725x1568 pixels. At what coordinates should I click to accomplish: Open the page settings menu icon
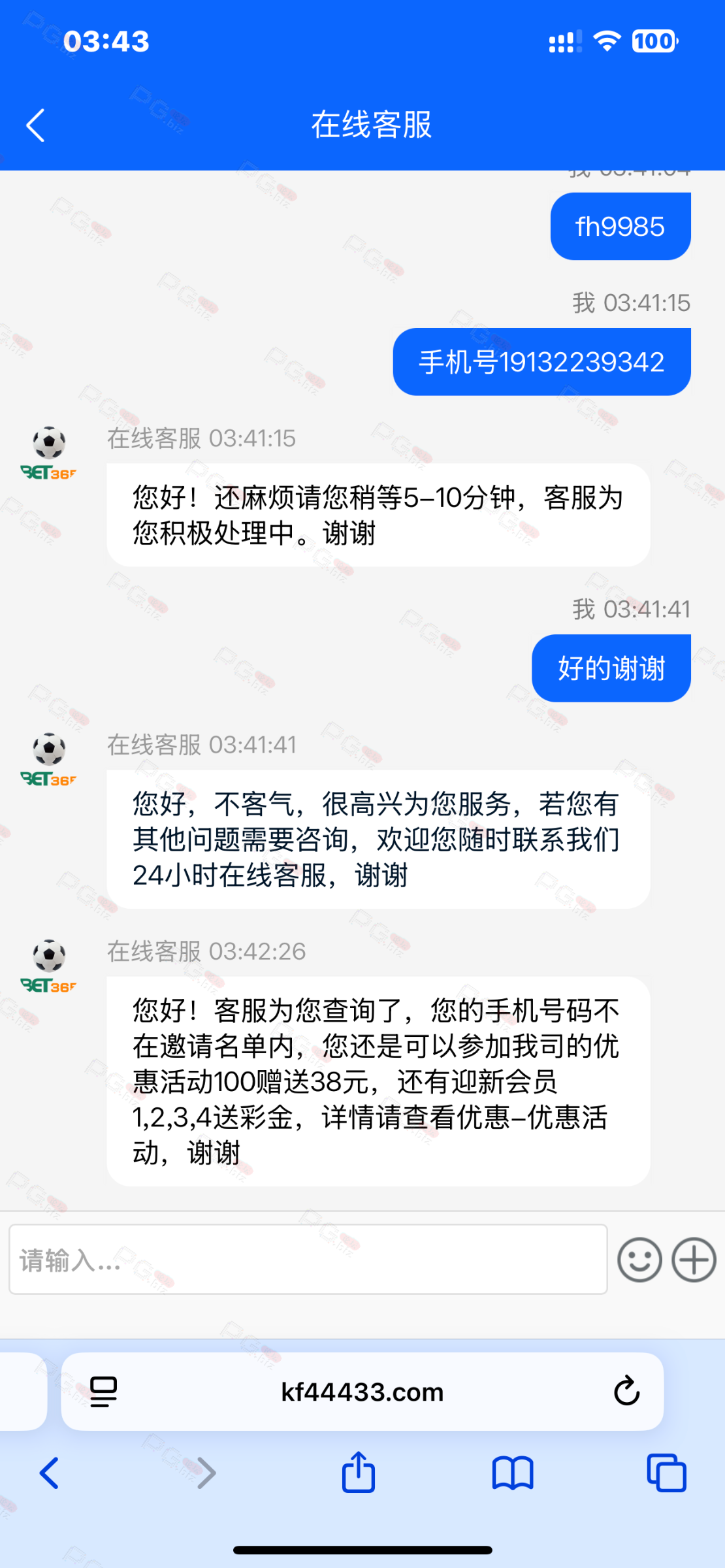tap(103, 1392)
